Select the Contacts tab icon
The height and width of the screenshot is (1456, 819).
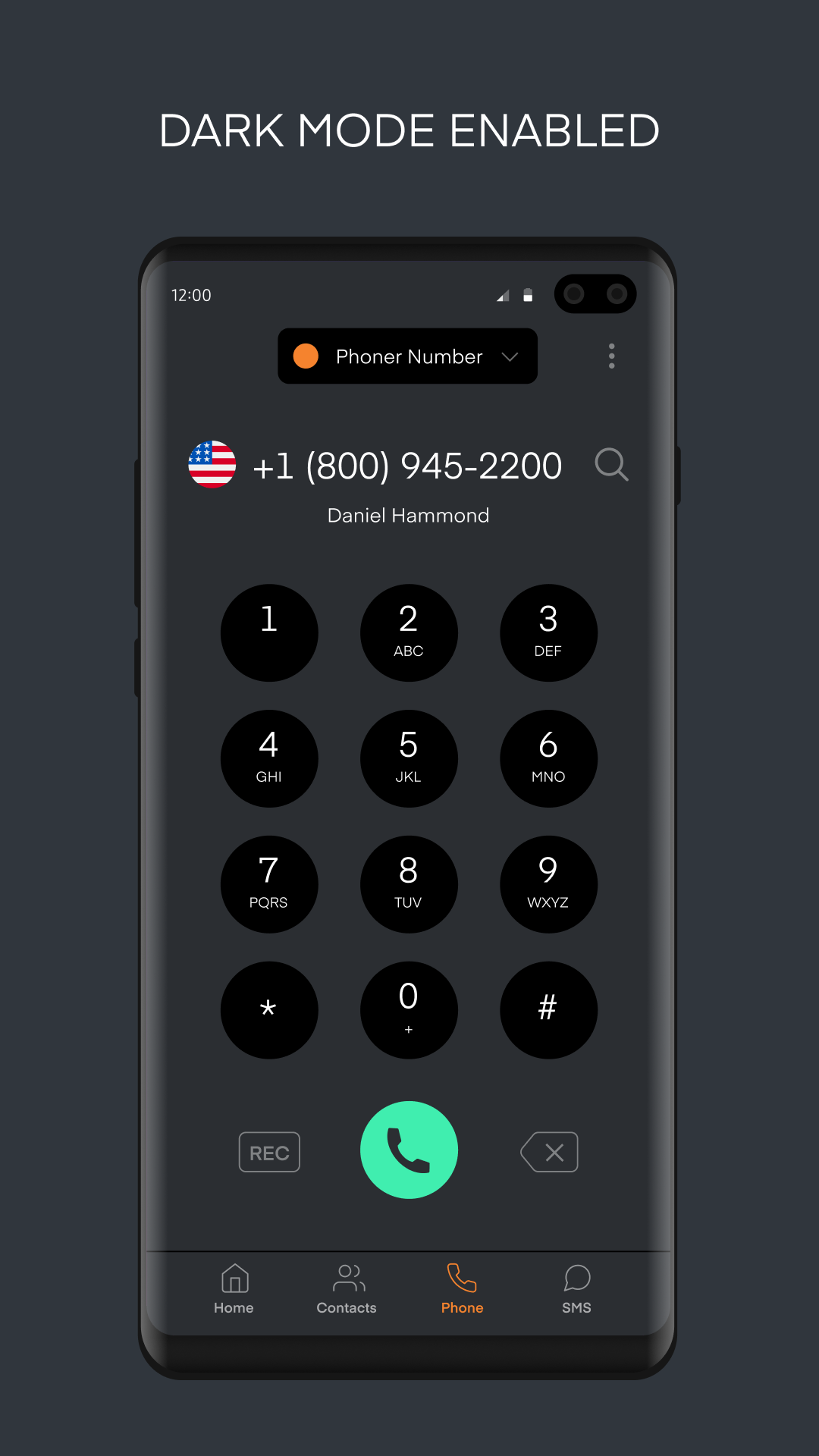pos(347,1288)
